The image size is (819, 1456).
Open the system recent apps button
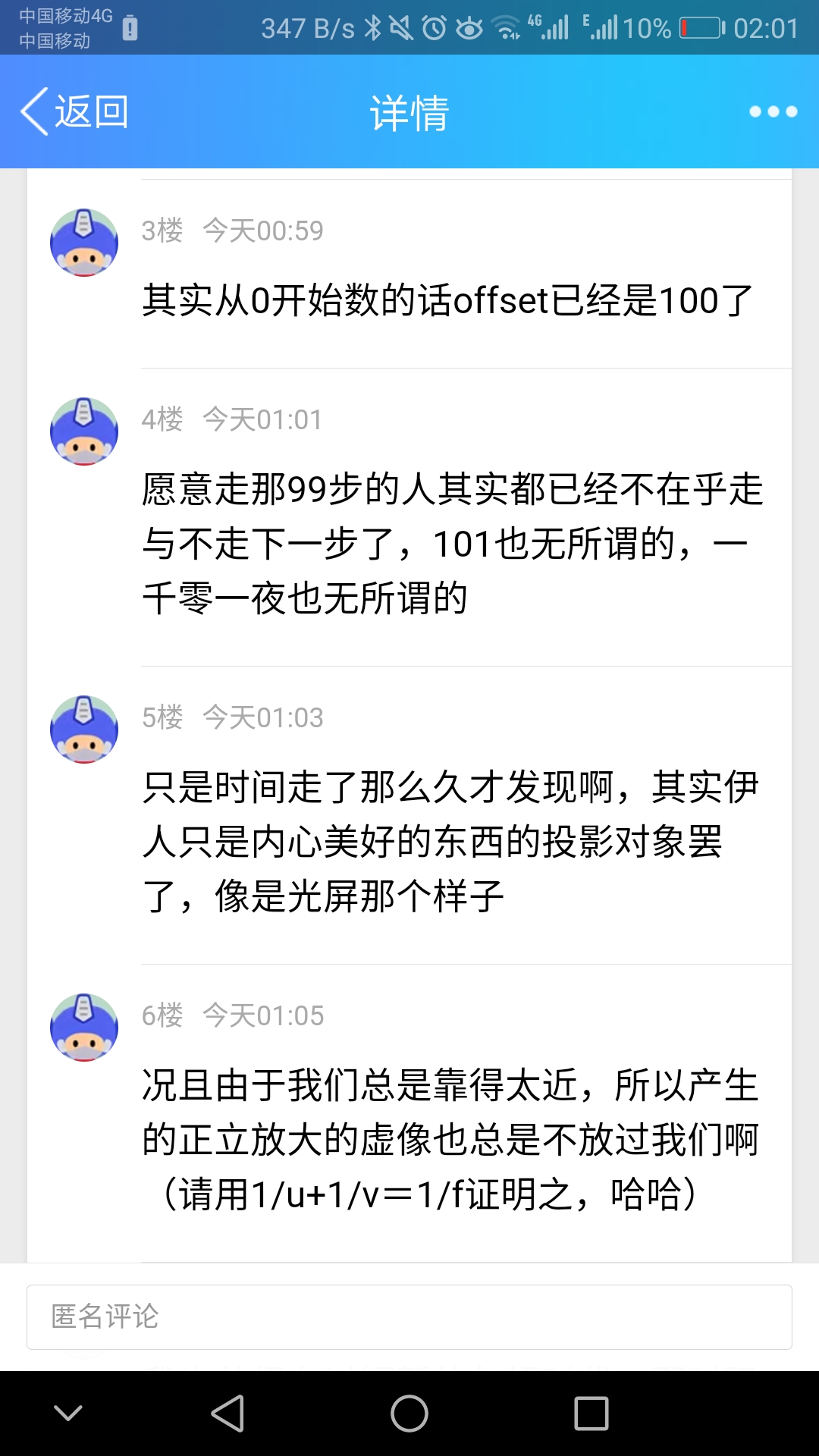pos(591,1414)
